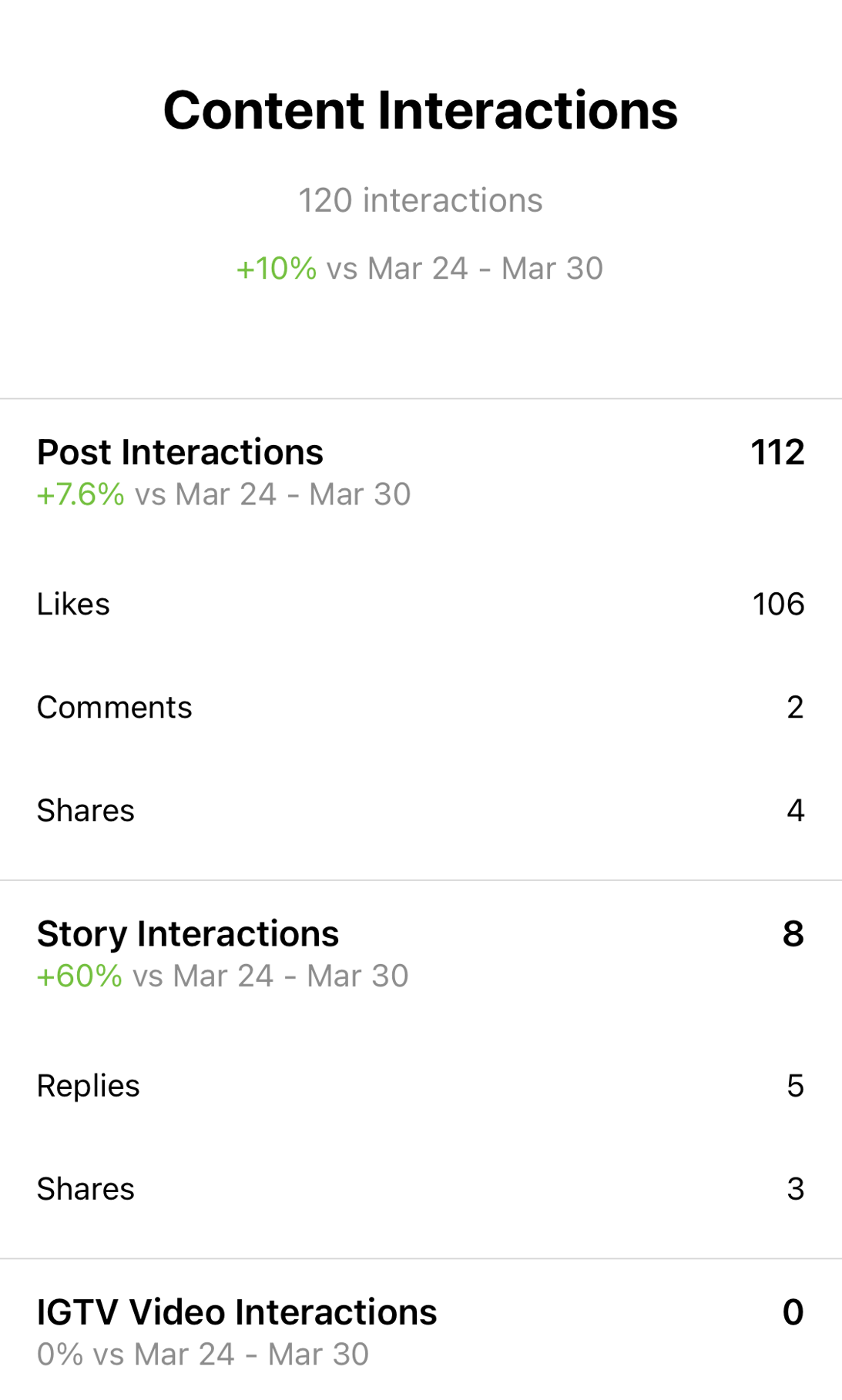
Task: Click the Shares row under Story Interactions
Action: click(86, 1189)
